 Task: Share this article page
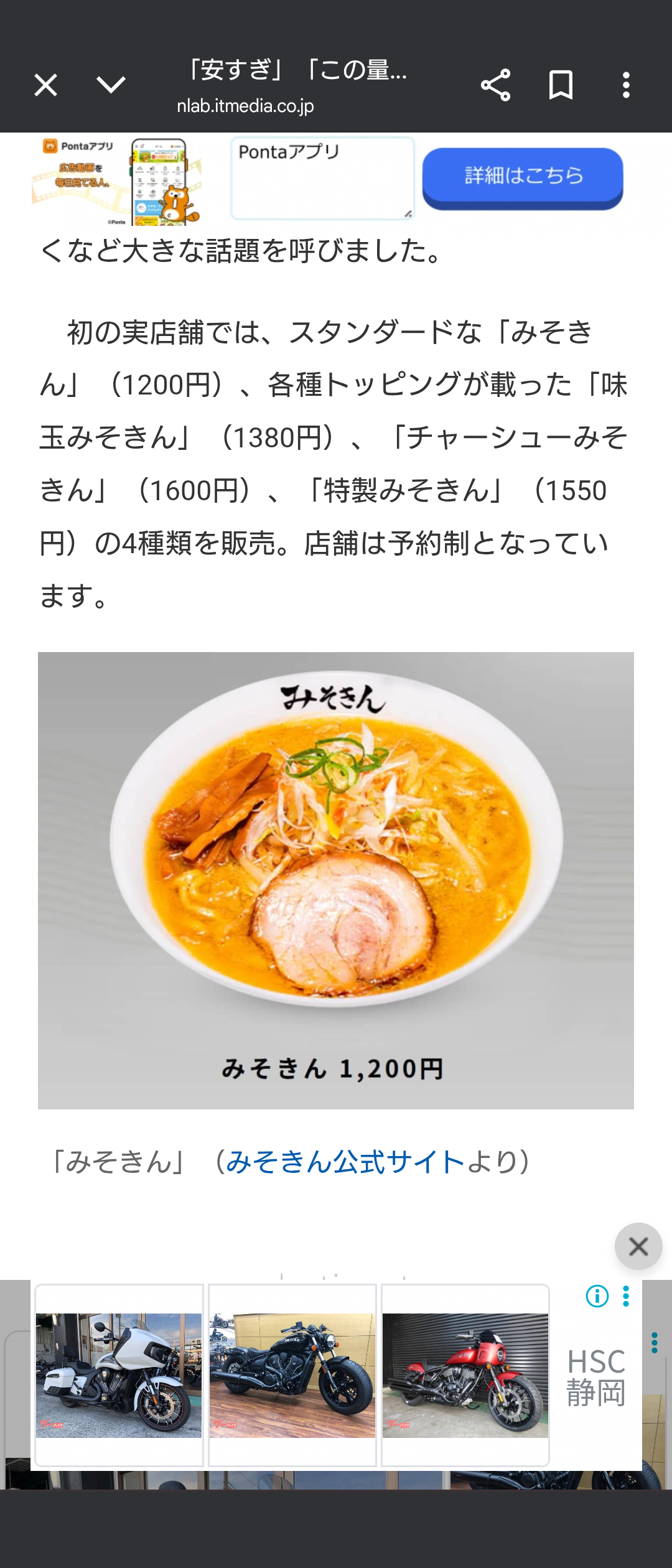tap(495, 85)
